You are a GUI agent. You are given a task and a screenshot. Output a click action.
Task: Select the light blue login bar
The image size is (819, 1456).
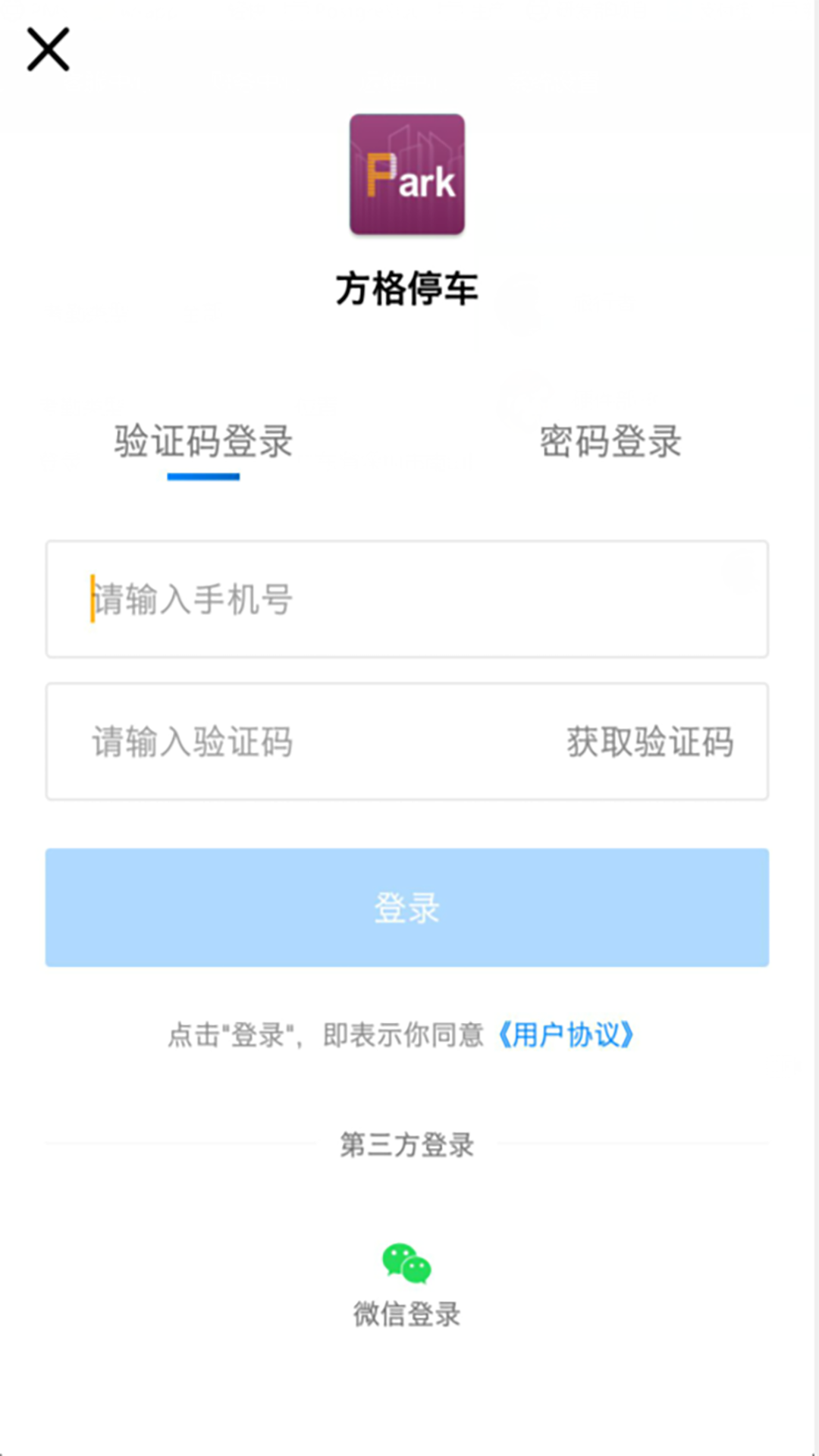pyautogui.click(x=407, y=907)
